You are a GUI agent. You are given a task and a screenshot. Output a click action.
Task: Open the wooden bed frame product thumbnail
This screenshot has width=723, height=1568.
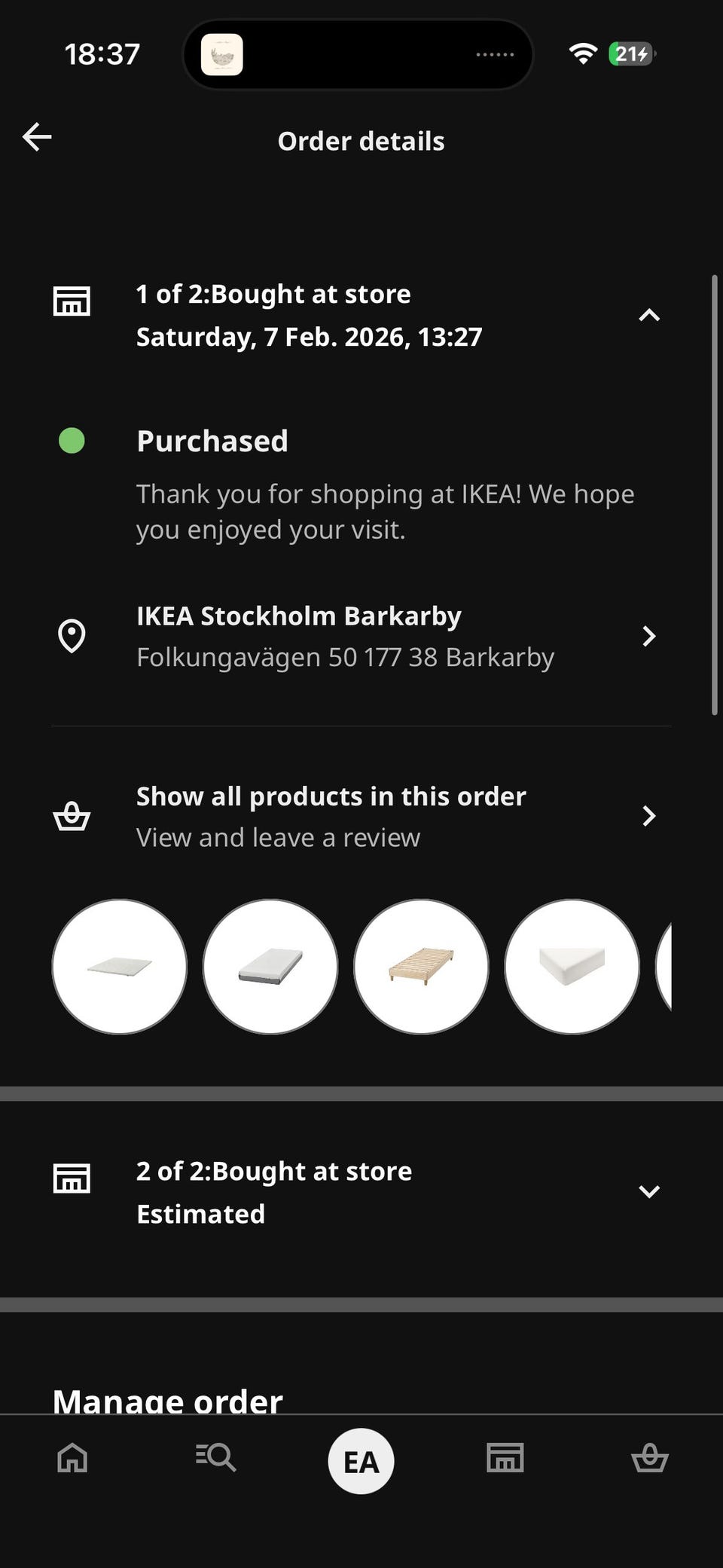click(x=421, y=966)
